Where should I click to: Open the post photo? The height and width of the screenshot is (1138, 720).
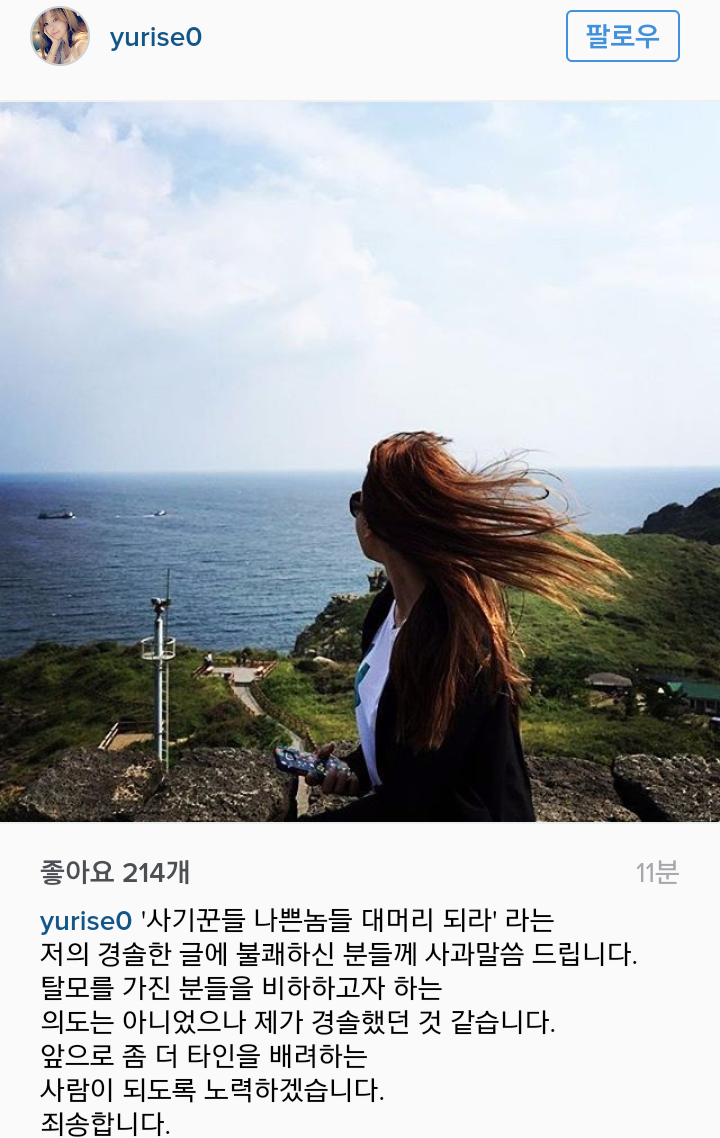[x=360, y=461]
